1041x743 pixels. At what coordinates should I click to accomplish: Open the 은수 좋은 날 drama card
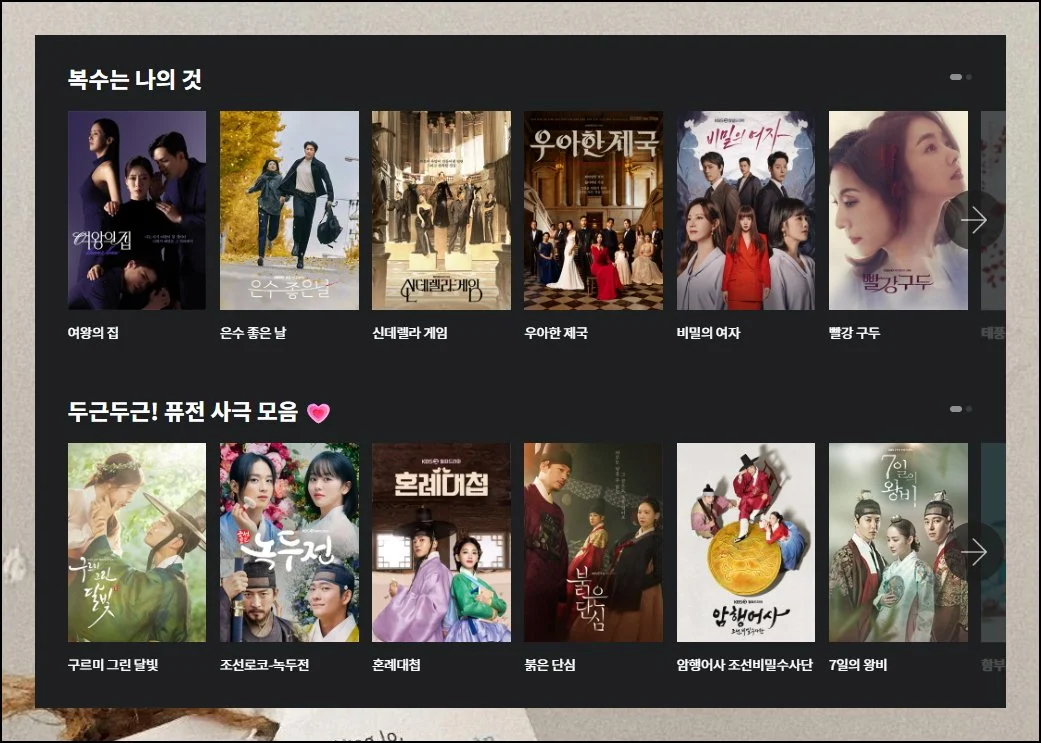[x=289, y=210]
